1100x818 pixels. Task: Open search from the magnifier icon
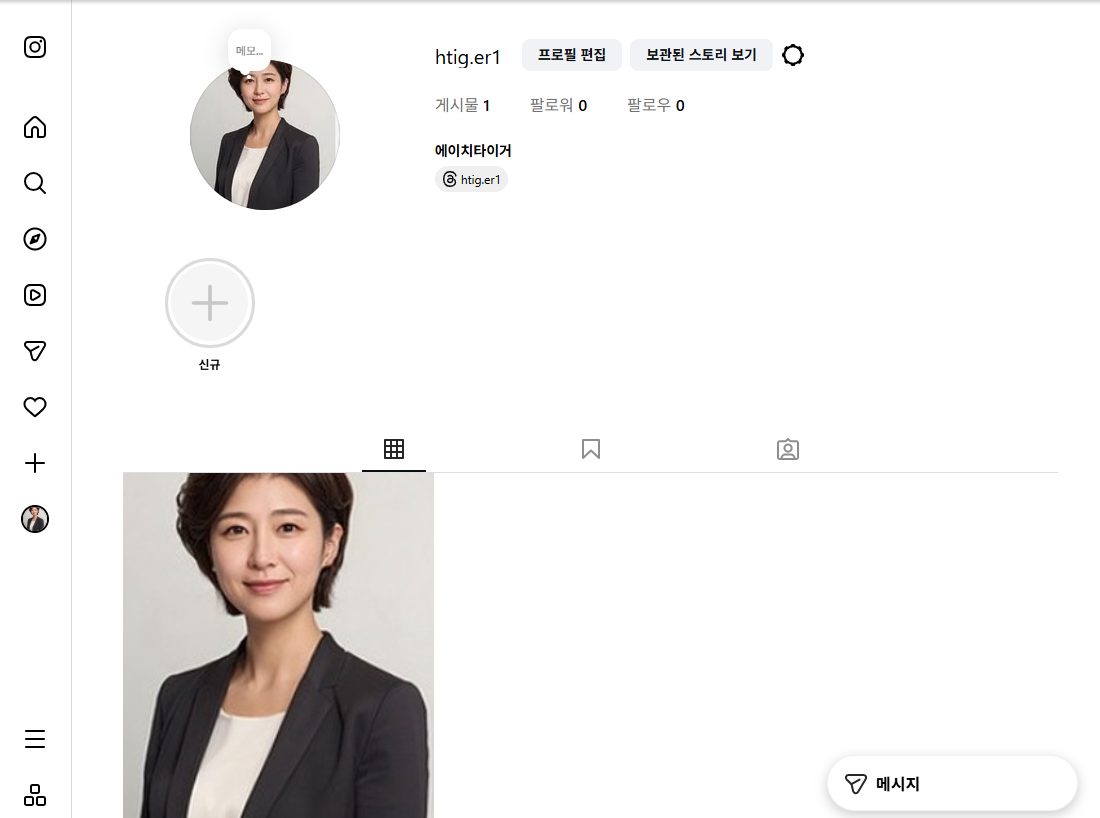tap(35, 183)
